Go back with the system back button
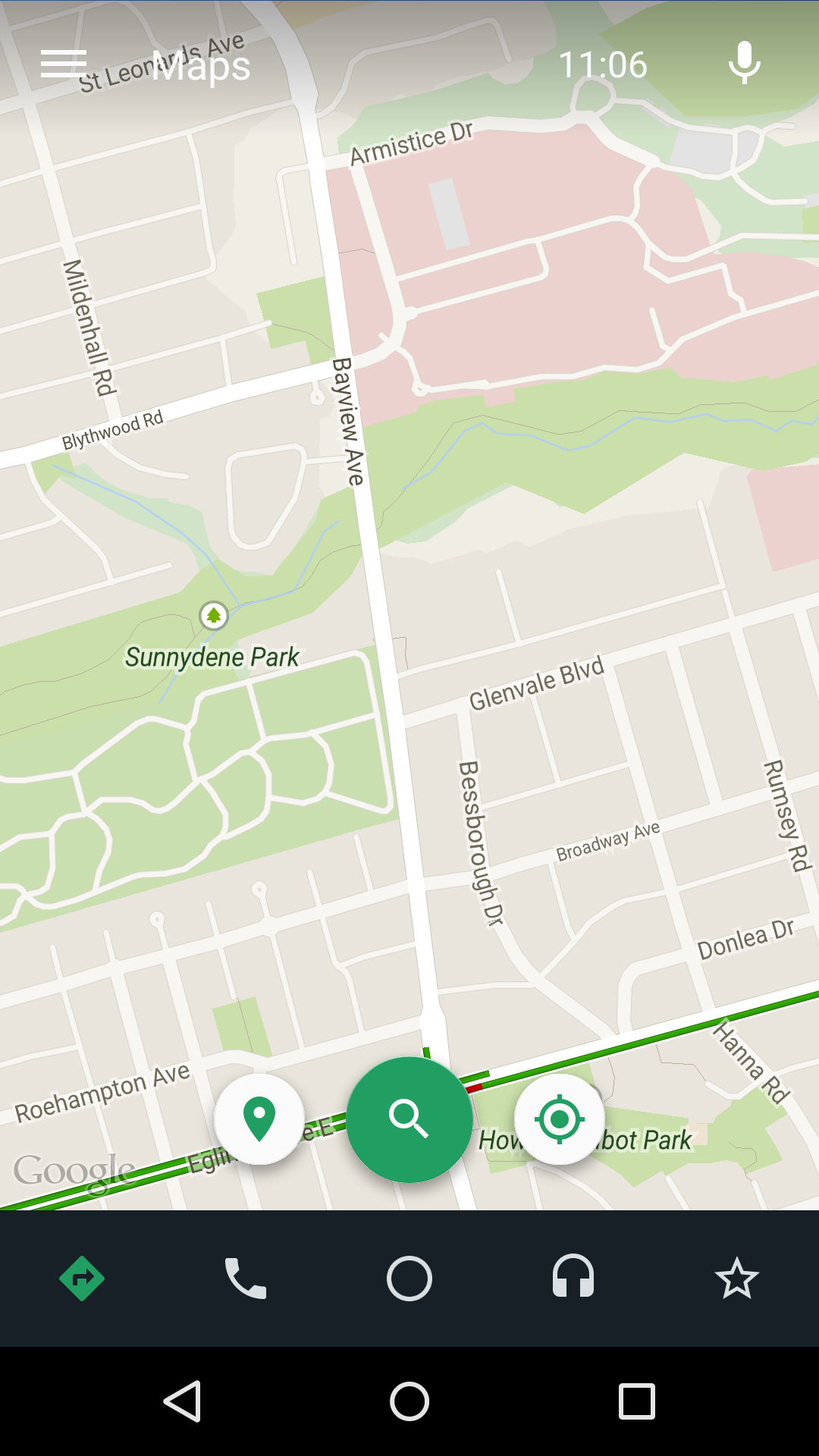This screenshot has height=1456, width=819. [183, 1401]
